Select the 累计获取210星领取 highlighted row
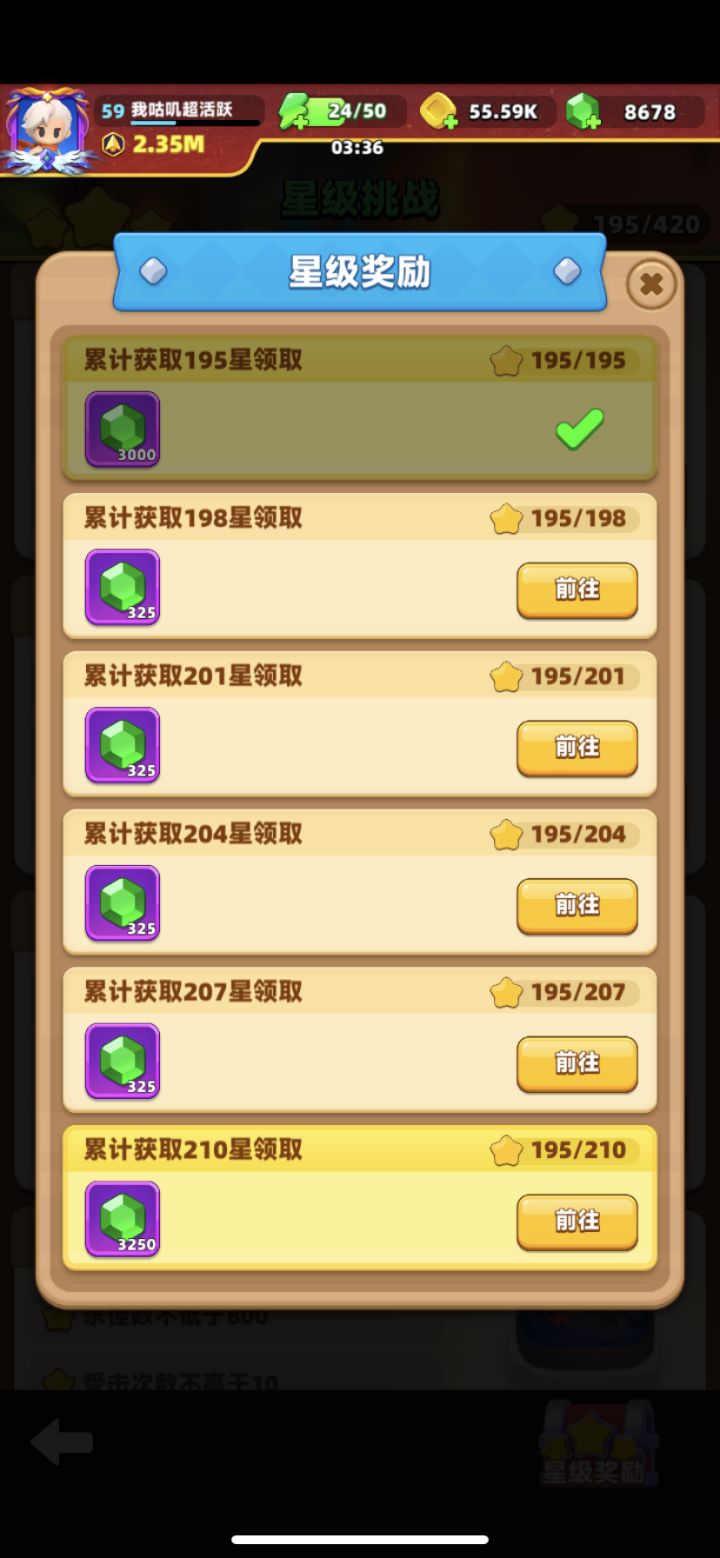The image size is (720, 1558). pos(360,1195)
